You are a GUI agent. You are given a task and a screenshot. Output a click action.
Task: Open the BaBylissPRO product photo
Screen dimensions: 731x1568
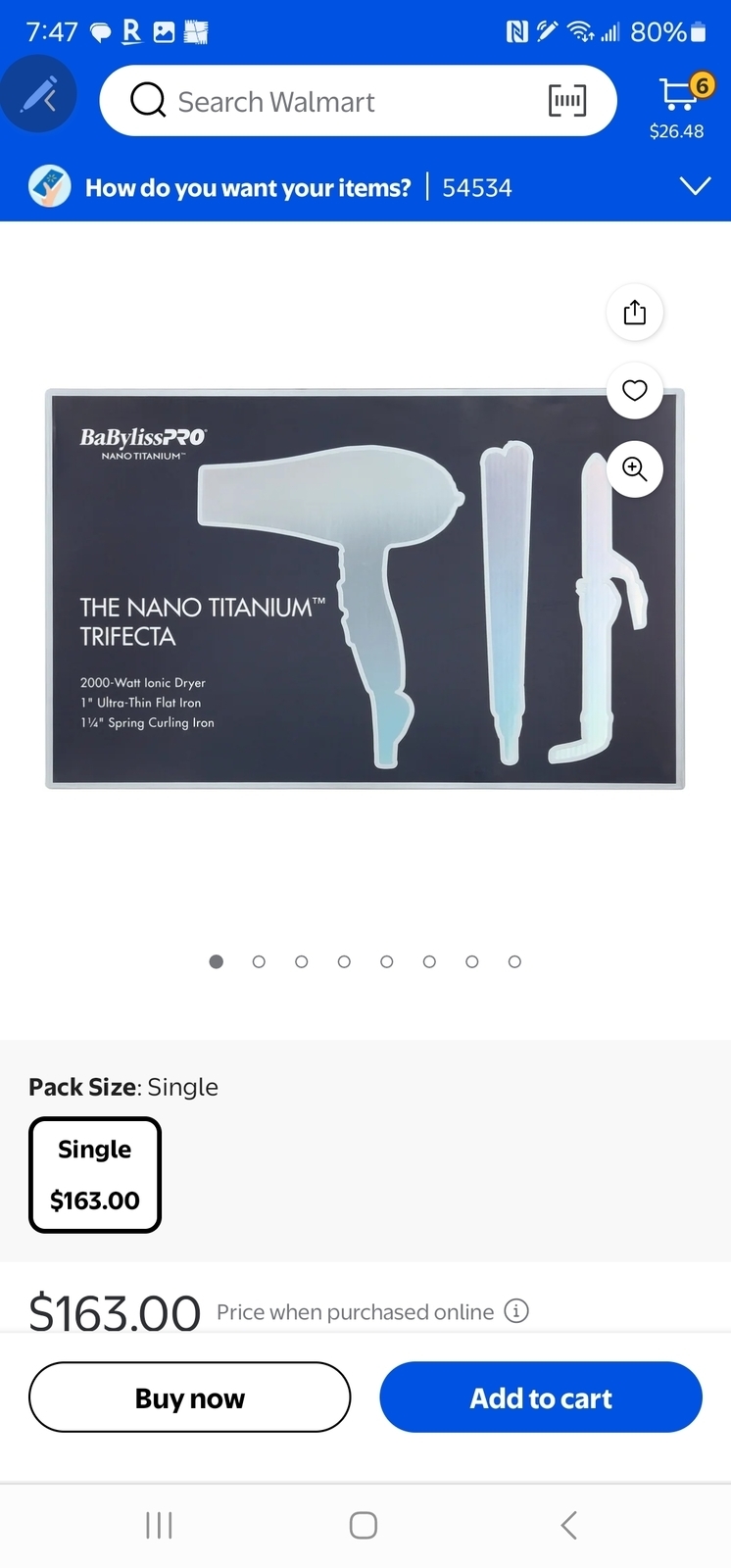pyautogui.click(x=365, y=589)
